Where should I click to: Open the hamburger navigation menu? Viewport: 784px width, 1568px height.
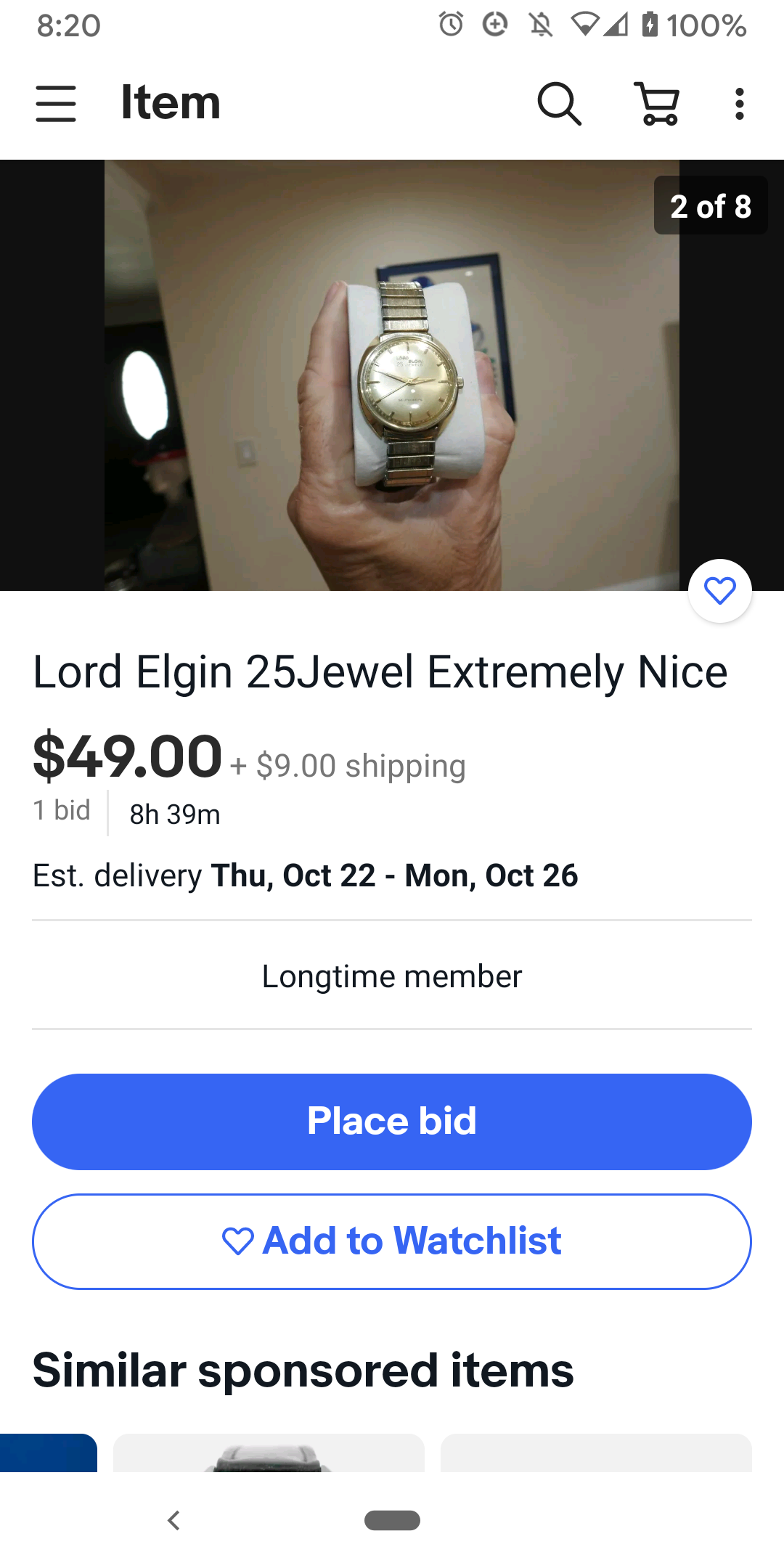coord(56,103)
